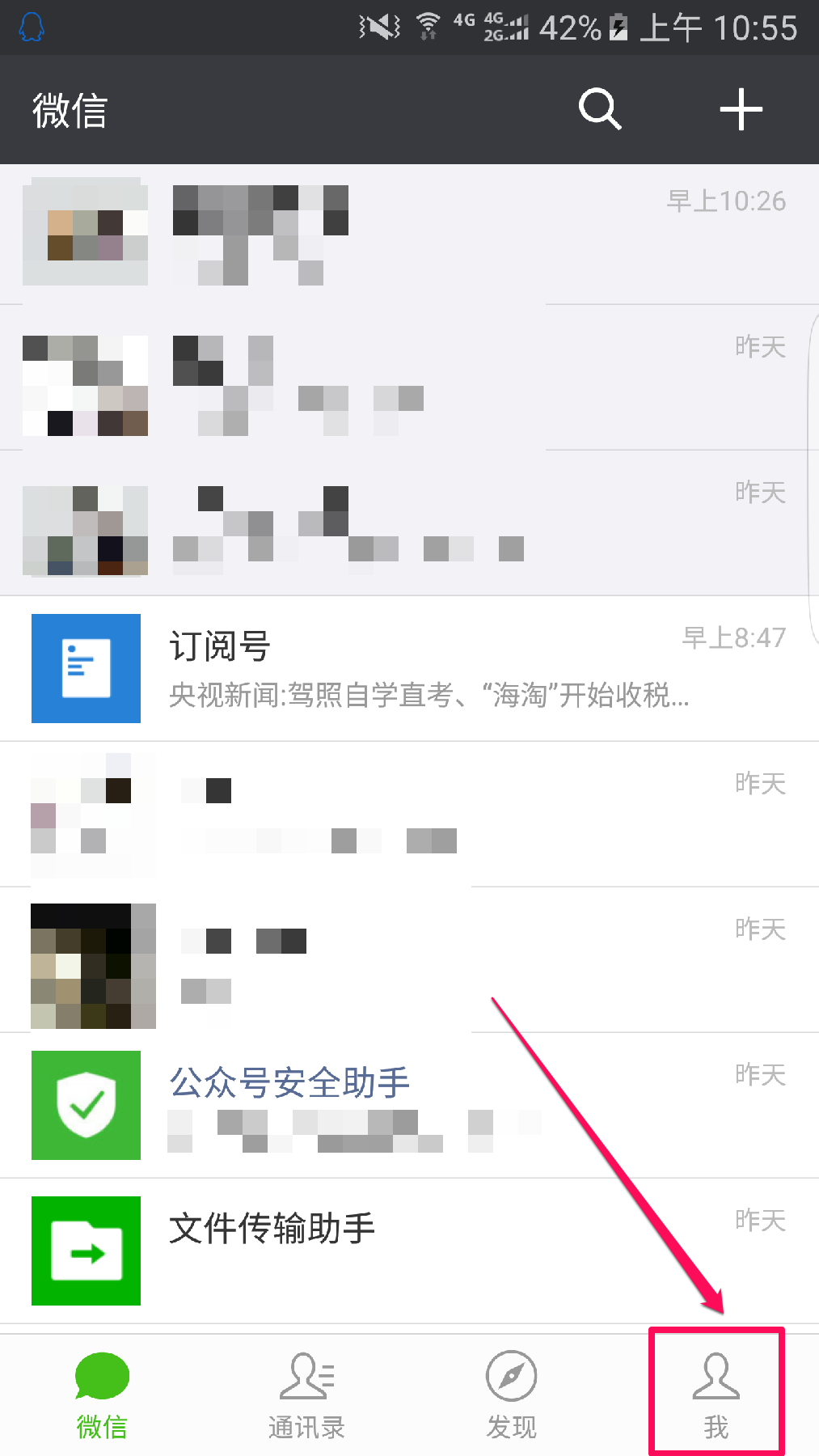The width and height of the screenshot is (819, 1456).
Task: Switch to the 微信 tab
Action: (102, 1395)
